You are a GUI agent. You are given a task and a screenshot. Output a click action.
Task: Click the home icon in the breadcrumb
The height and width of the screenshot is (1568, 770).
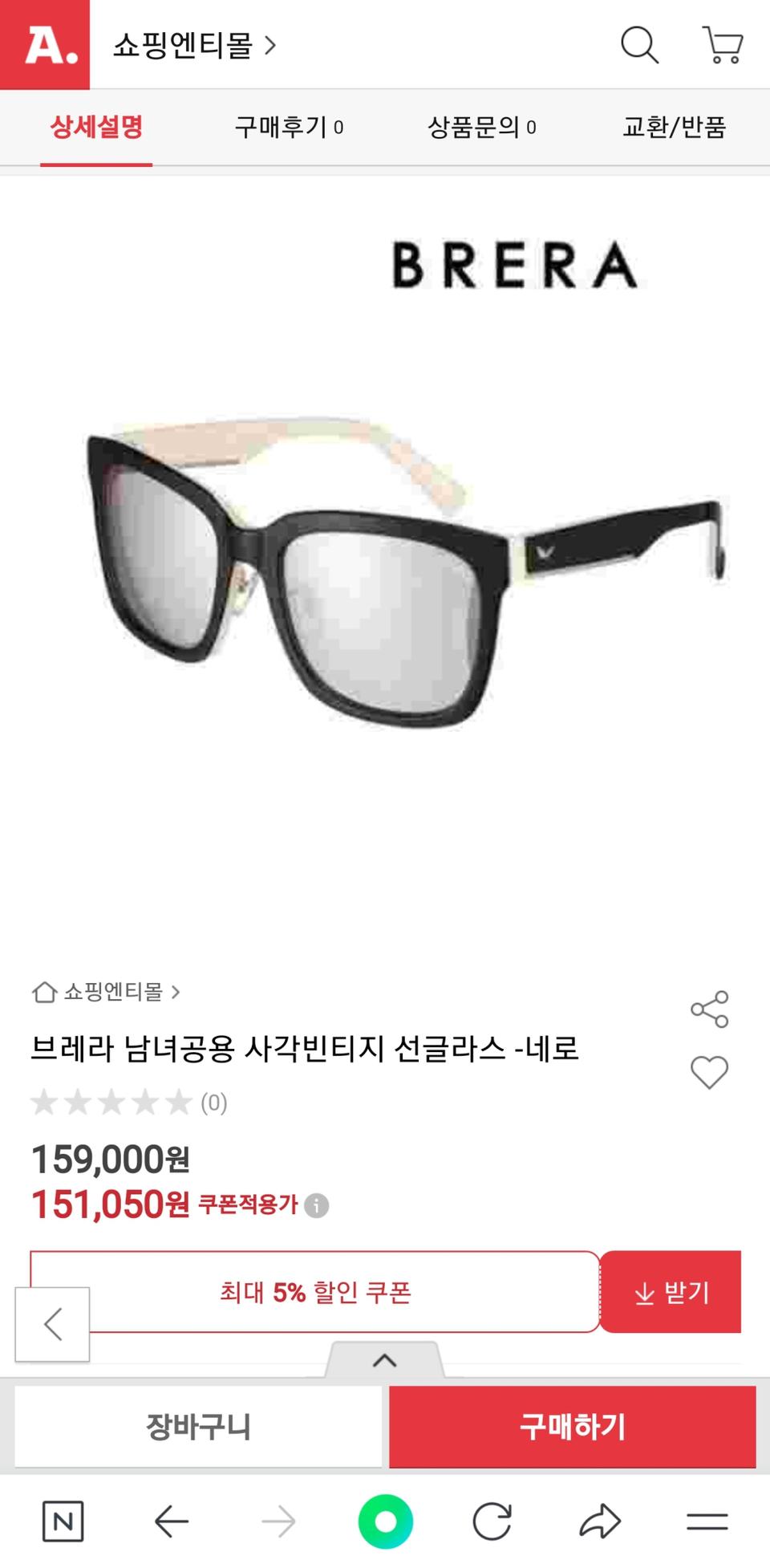coord(44,993)
